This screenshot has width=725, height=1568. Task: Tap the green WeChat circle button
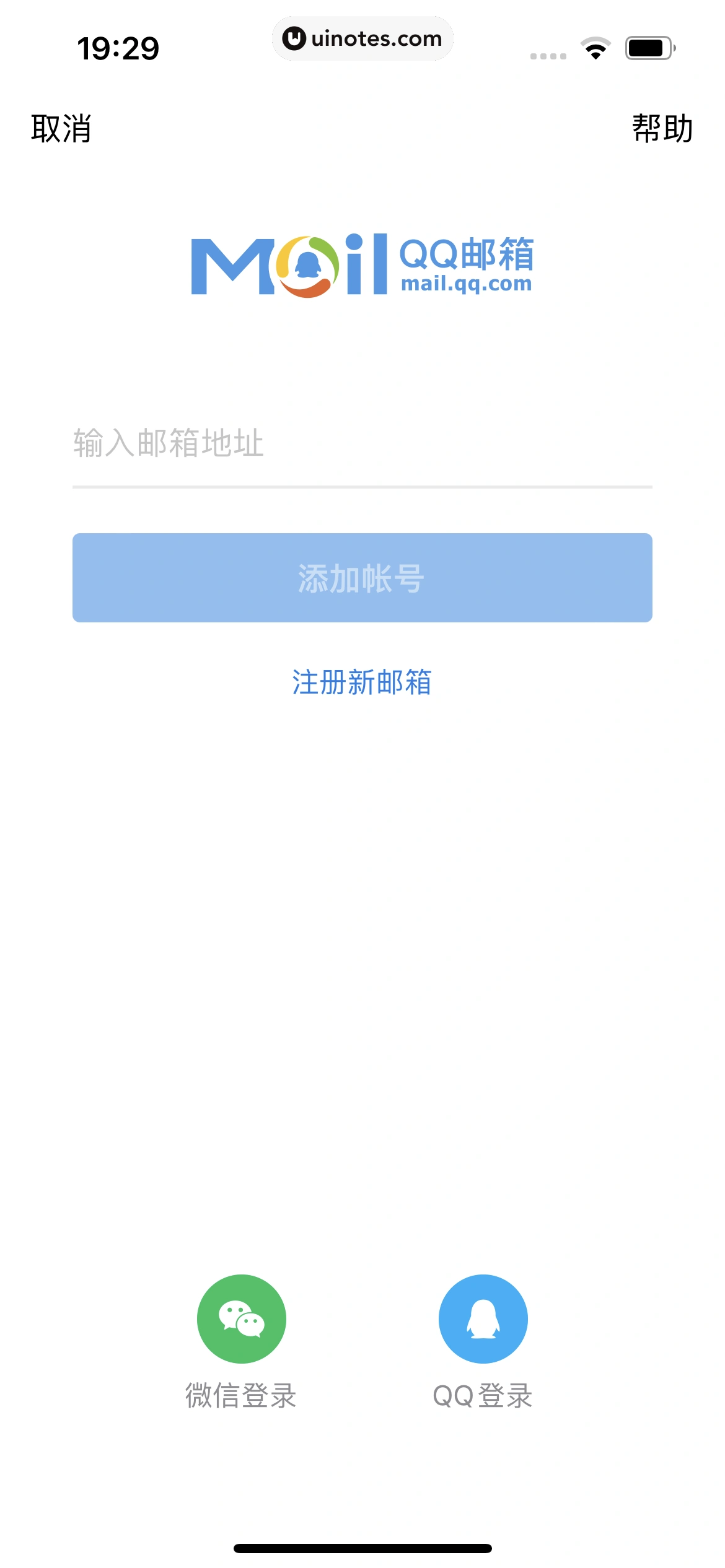tap(241, 1319)
